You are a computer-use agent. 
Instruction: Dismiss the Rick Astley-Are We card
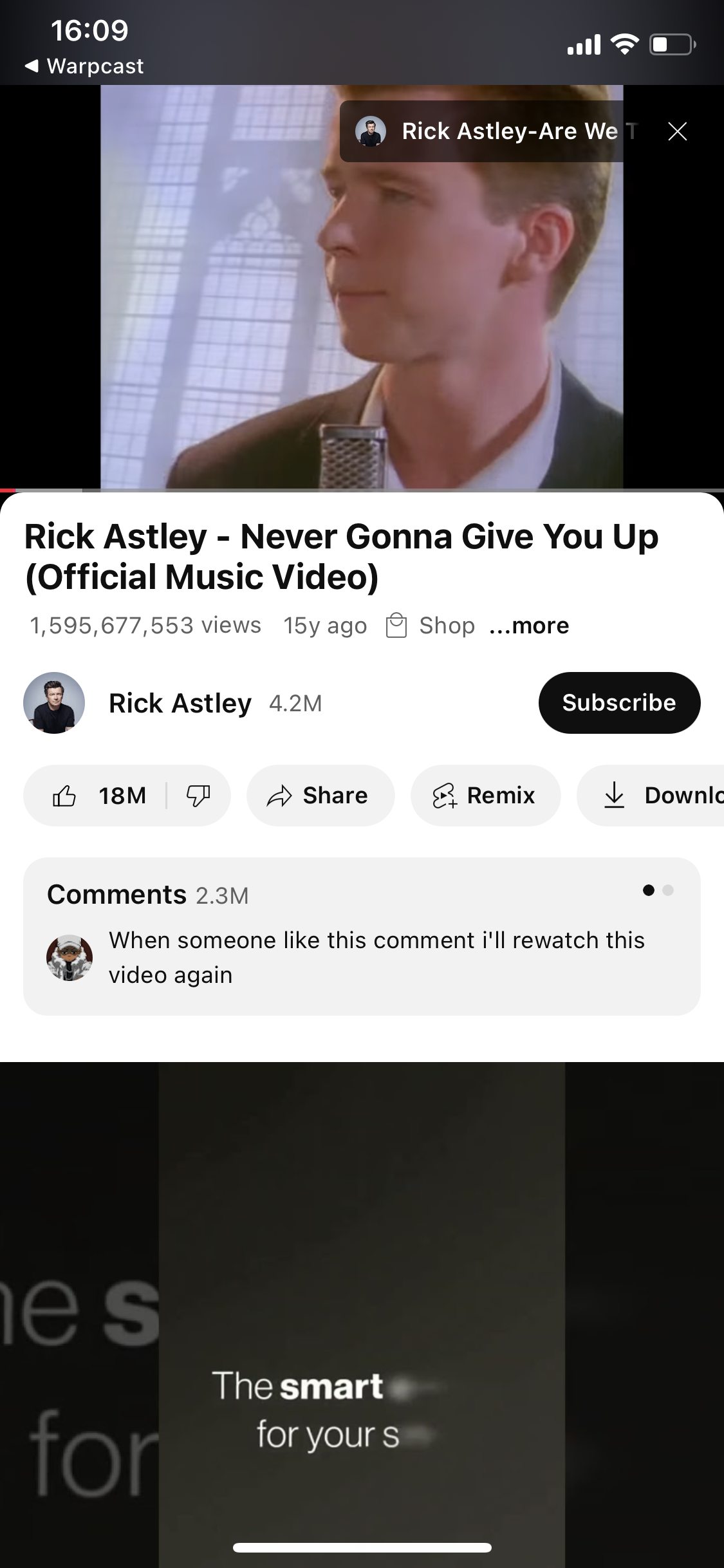tap(677, 131)
